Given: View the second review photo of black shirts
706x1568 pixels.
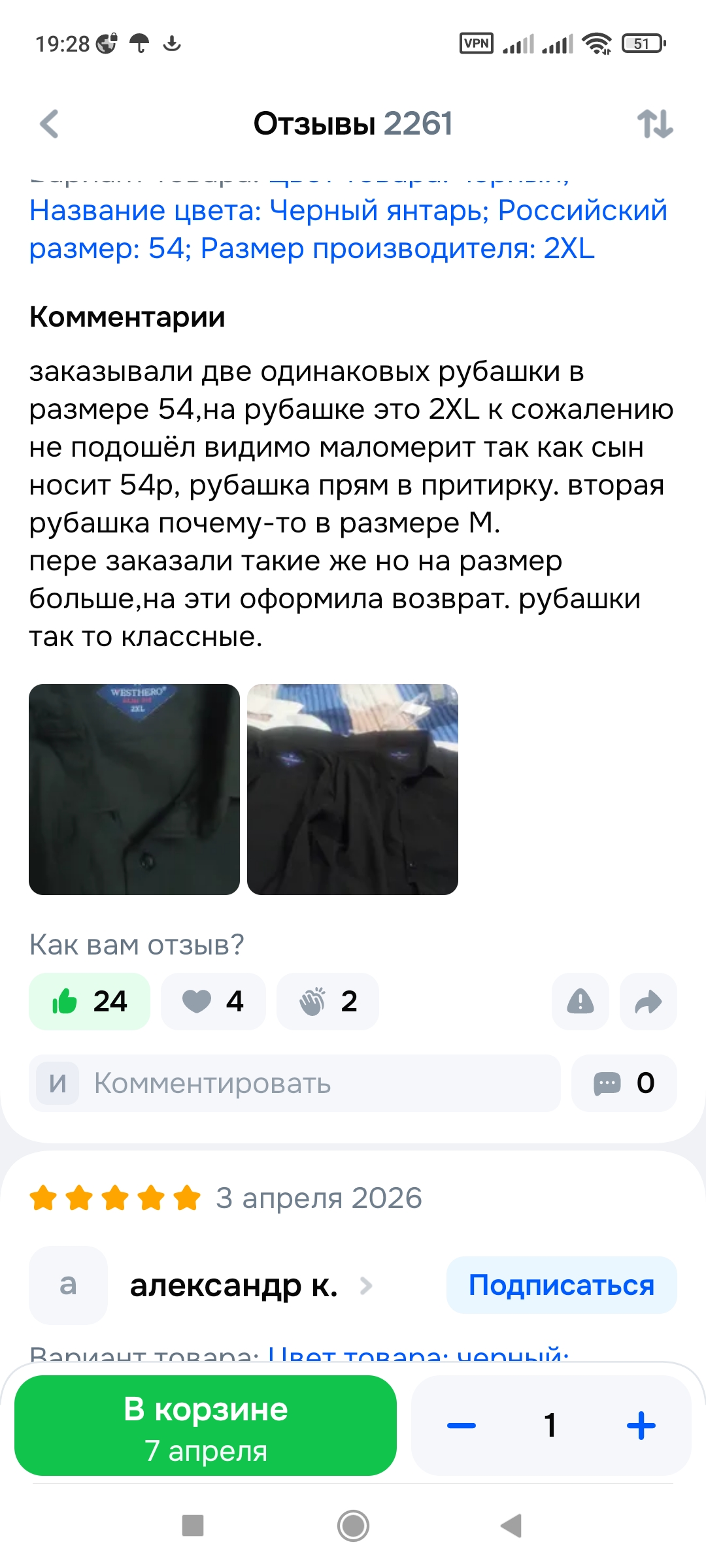Looking at the screenshot, I should 352,789.
